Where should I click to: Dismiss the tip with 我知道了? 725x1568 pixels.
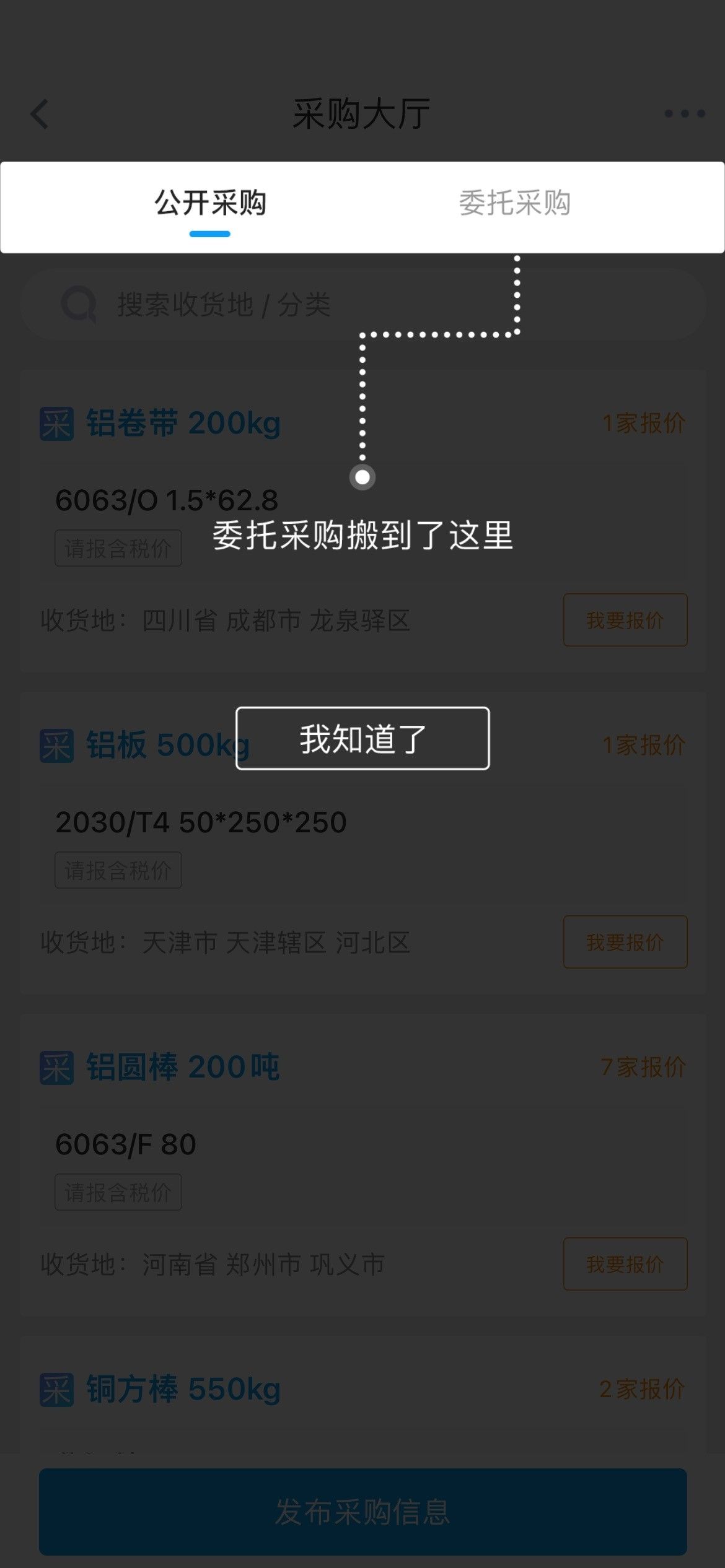[362, 738]
